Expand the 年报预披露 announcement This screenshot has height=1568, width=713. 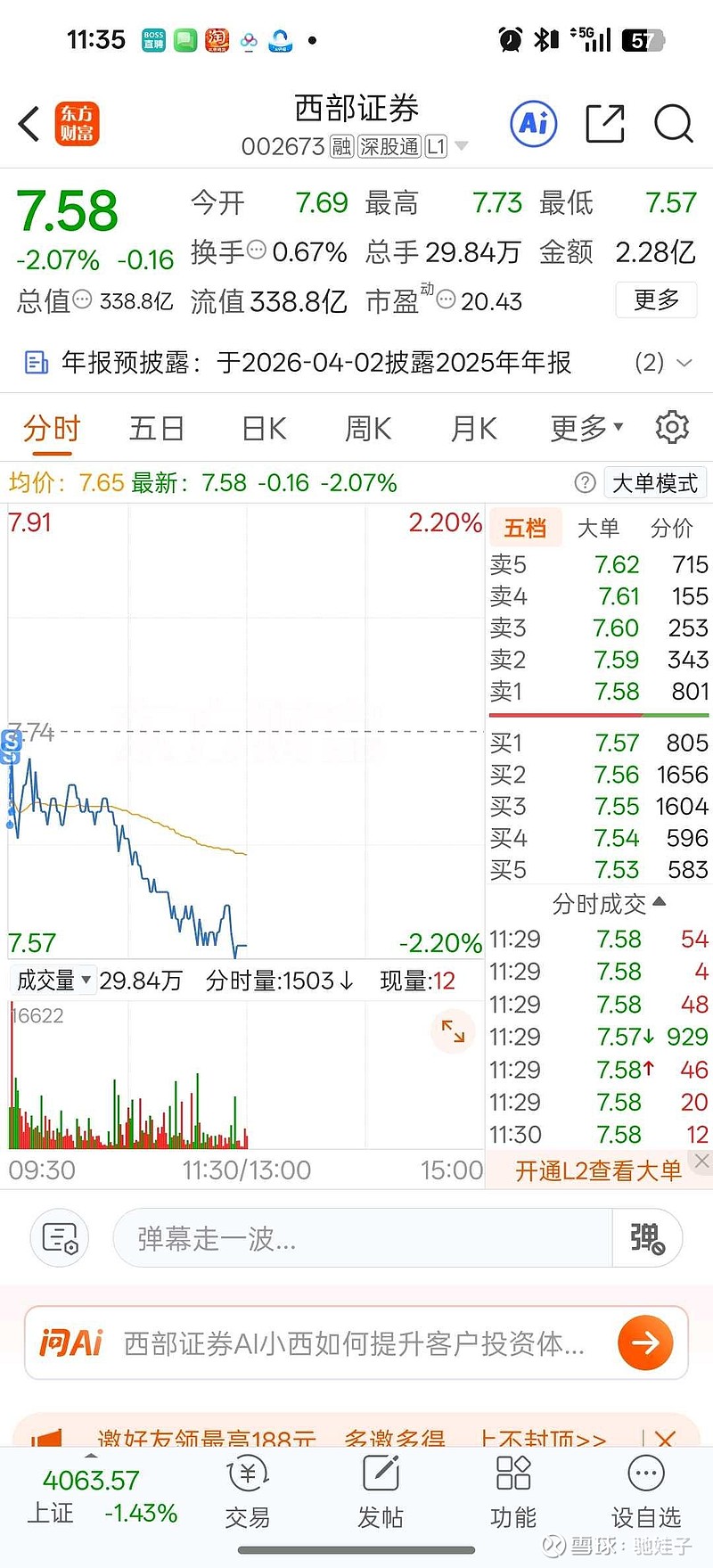tap(684, 363)
